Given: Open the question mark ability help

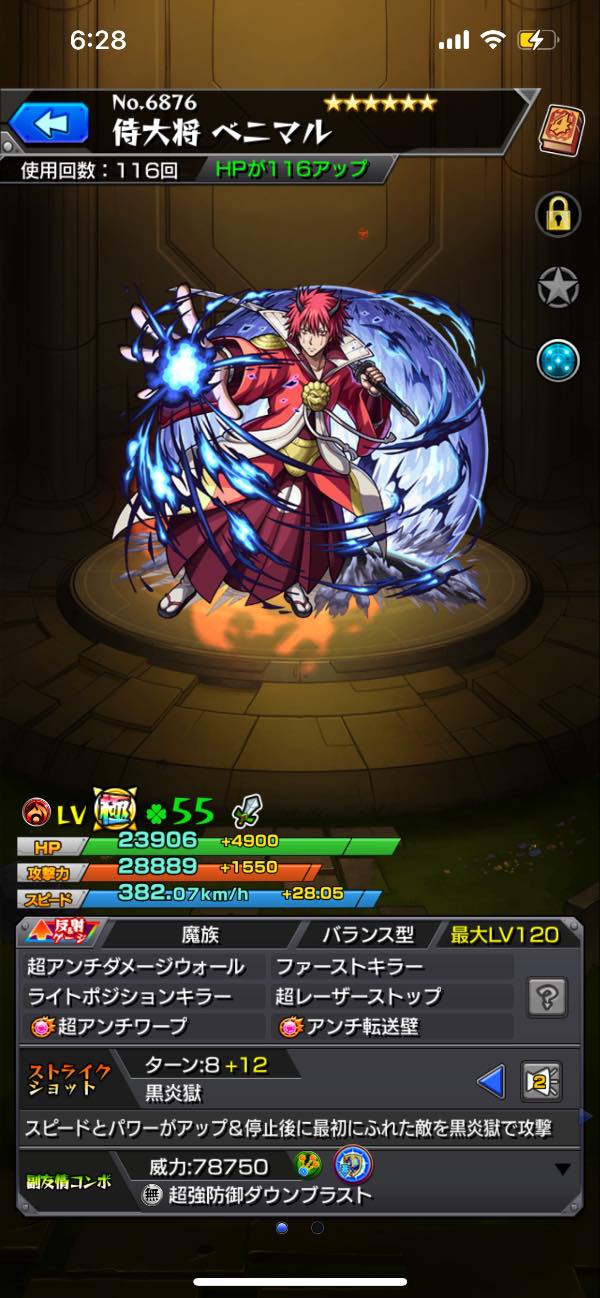Looking at the screenshot, I should [x=548, y=997].
